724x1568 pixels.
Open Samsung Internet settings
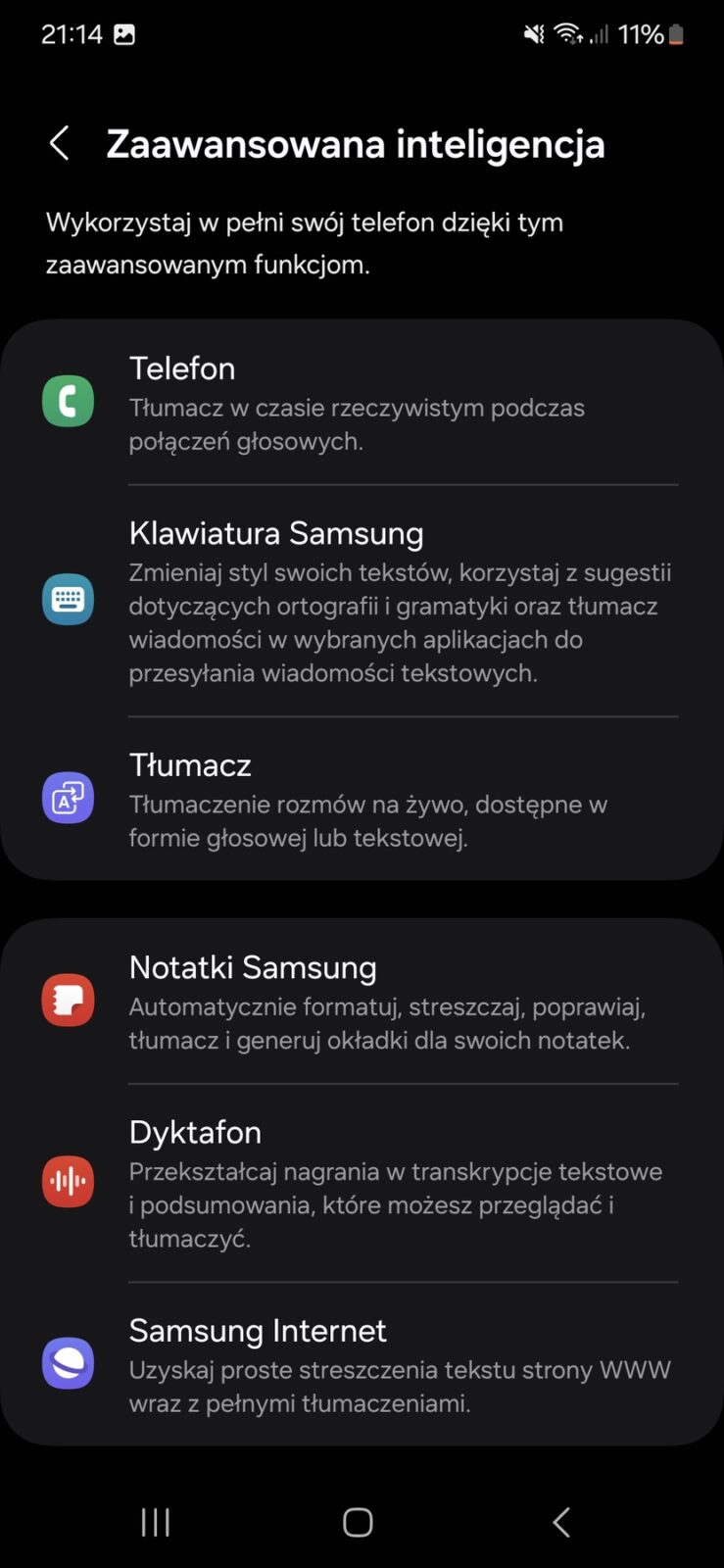click(x=362, y=1364)
